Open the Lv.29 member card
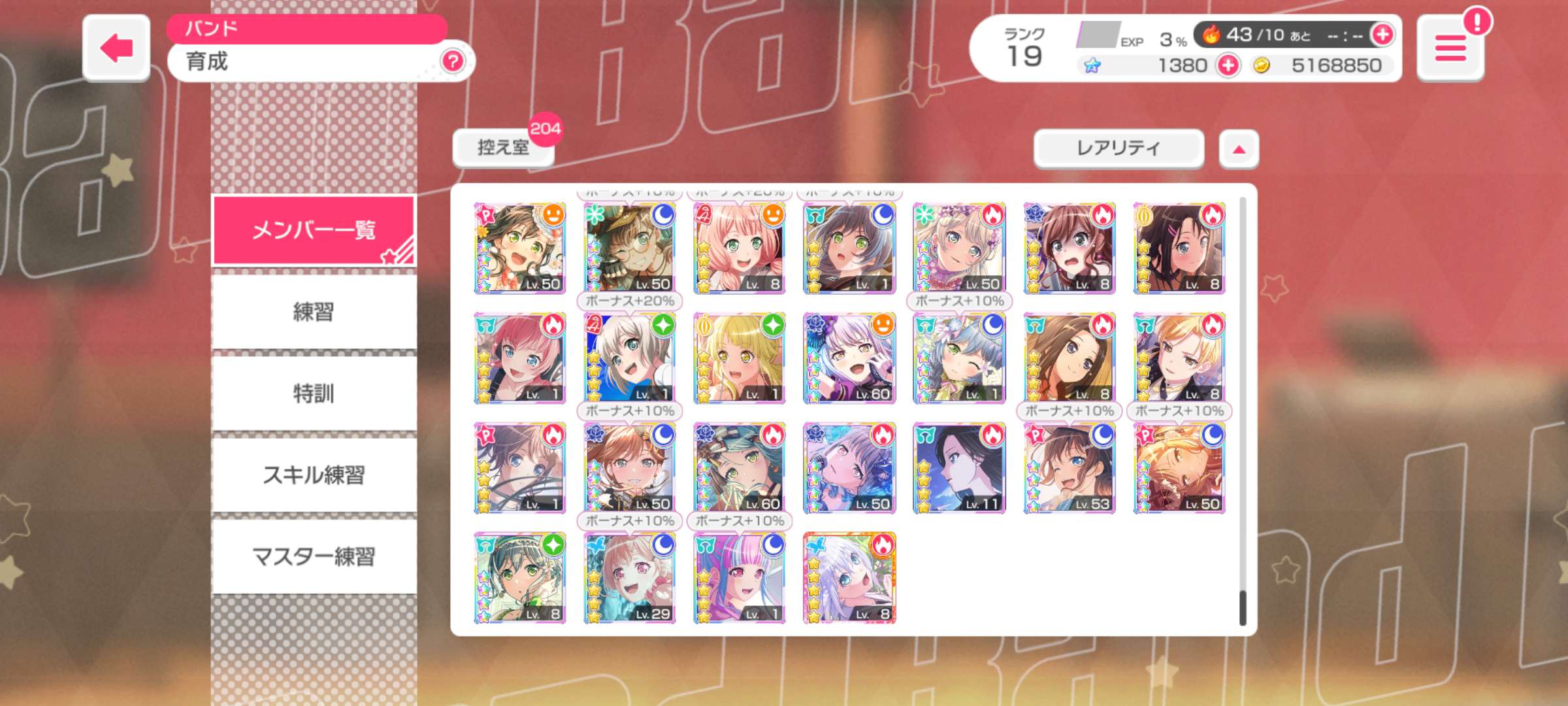The width and height of the screenshot is (1568, 706). 629,578
